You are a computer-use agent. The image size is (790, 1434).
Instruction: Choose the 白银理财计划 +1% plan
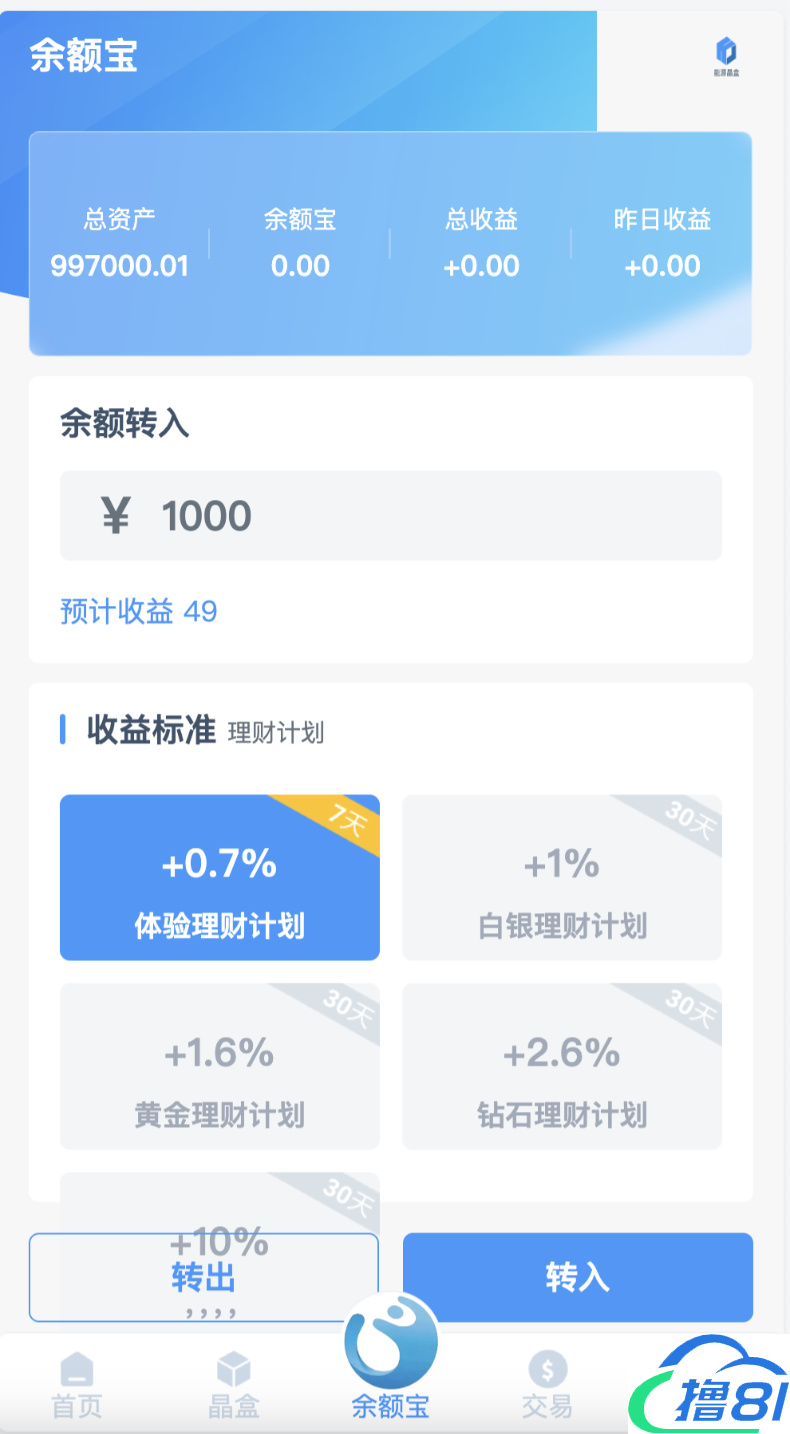(561, 878)
